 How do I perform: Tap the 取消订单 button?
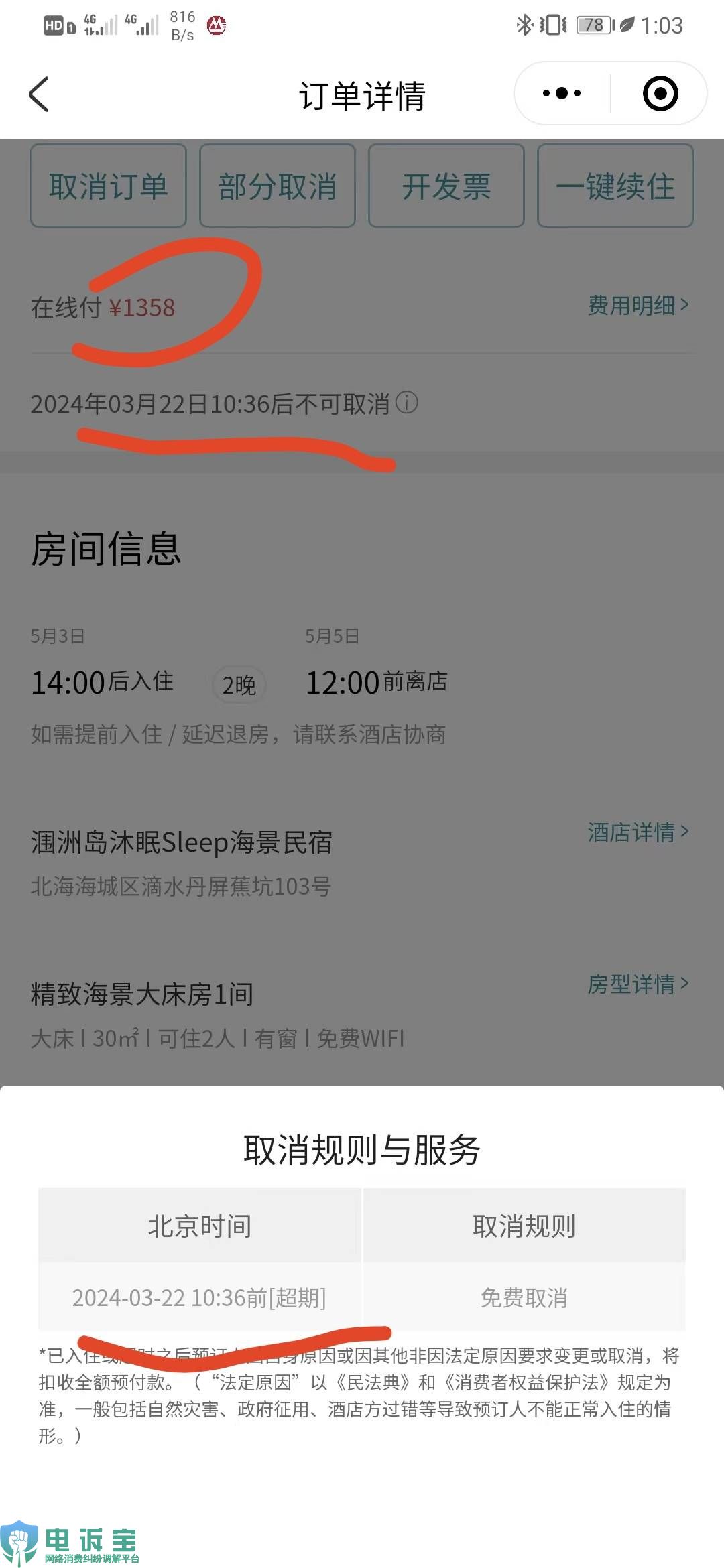coord(109,186)
